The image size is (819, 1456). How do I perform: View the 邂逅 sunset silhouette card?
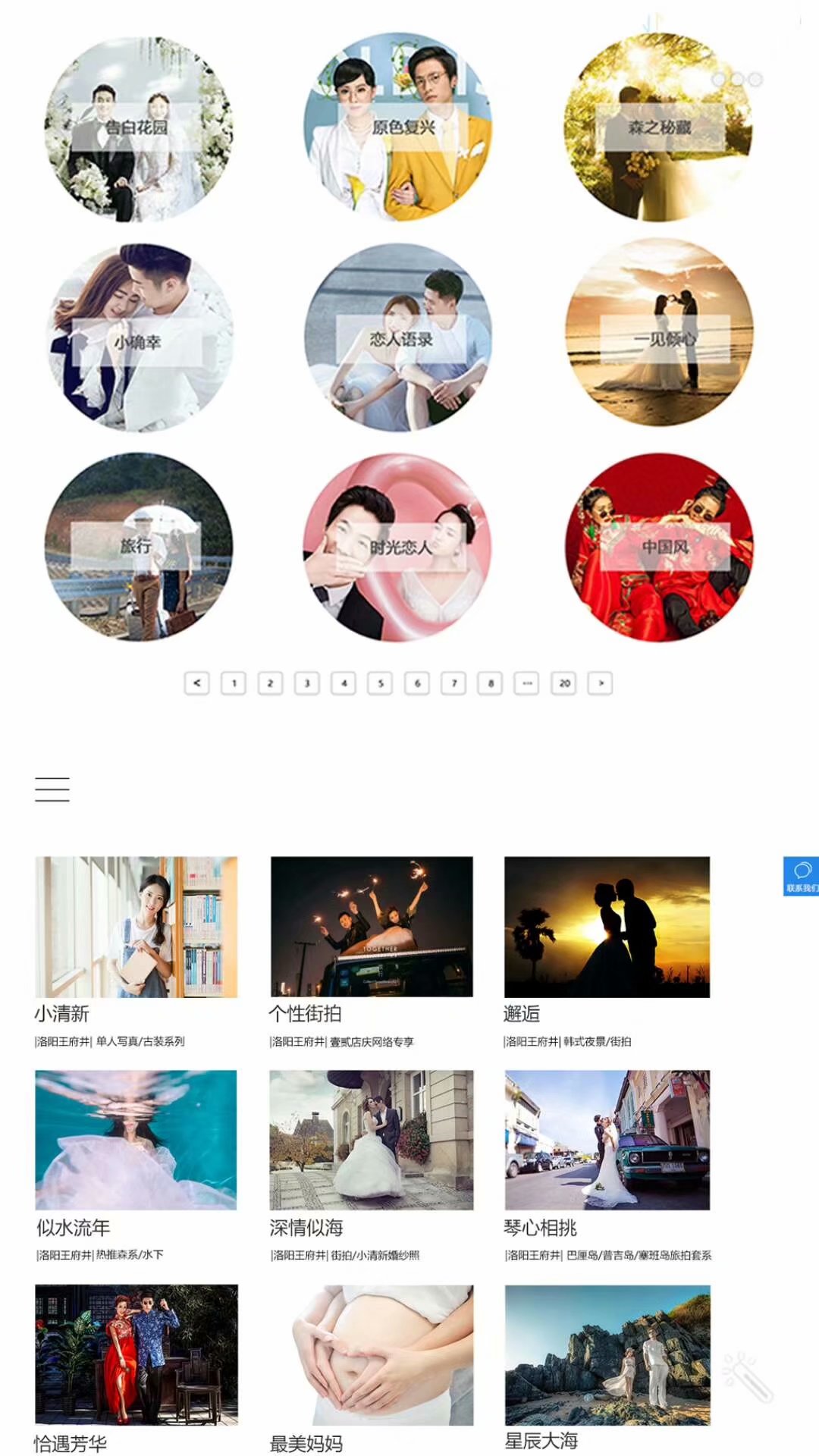[607, 927]
